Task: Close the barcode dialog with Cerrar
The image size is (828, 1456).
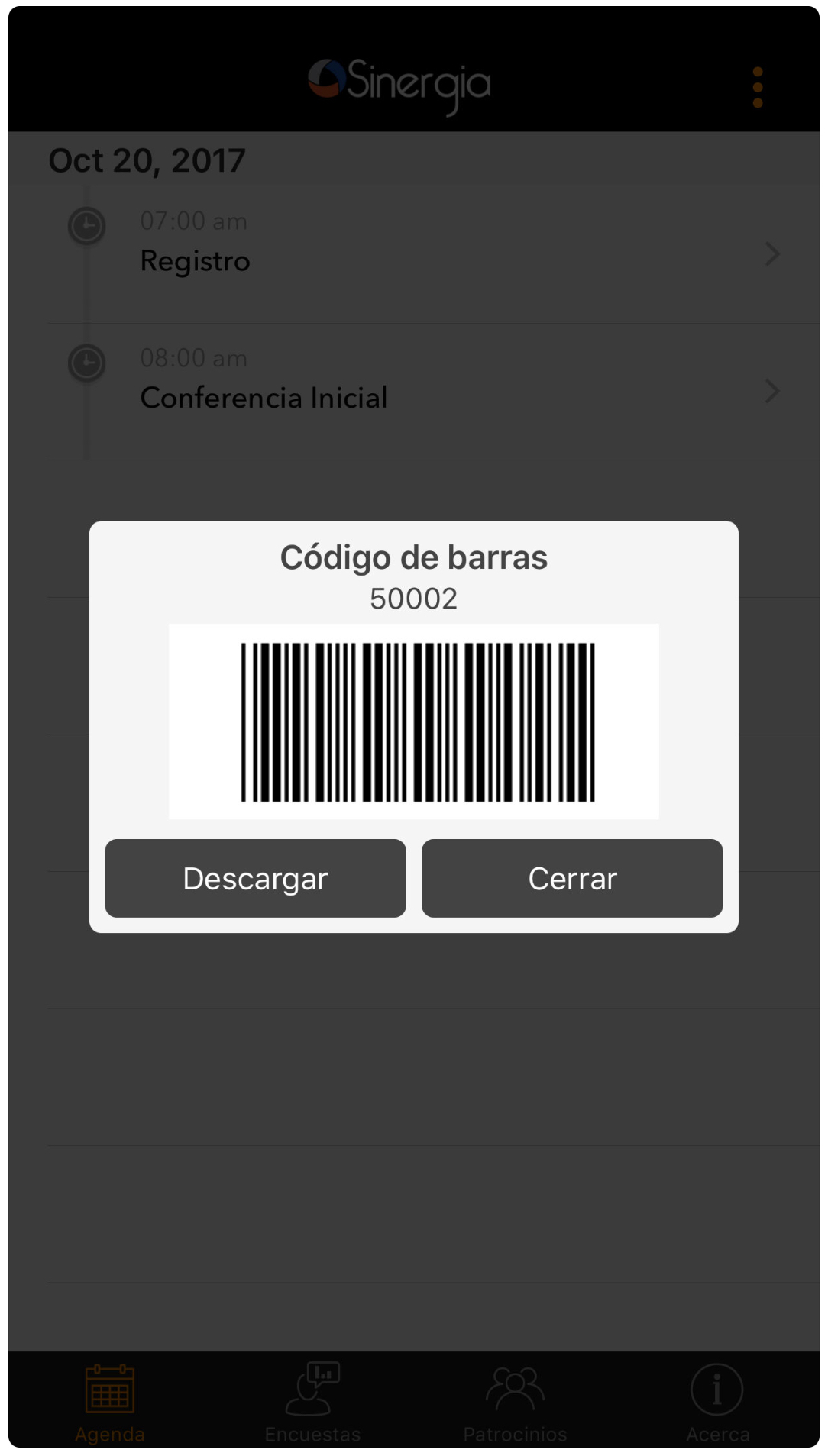Action: pyautogui.click(x=571, y=878)
